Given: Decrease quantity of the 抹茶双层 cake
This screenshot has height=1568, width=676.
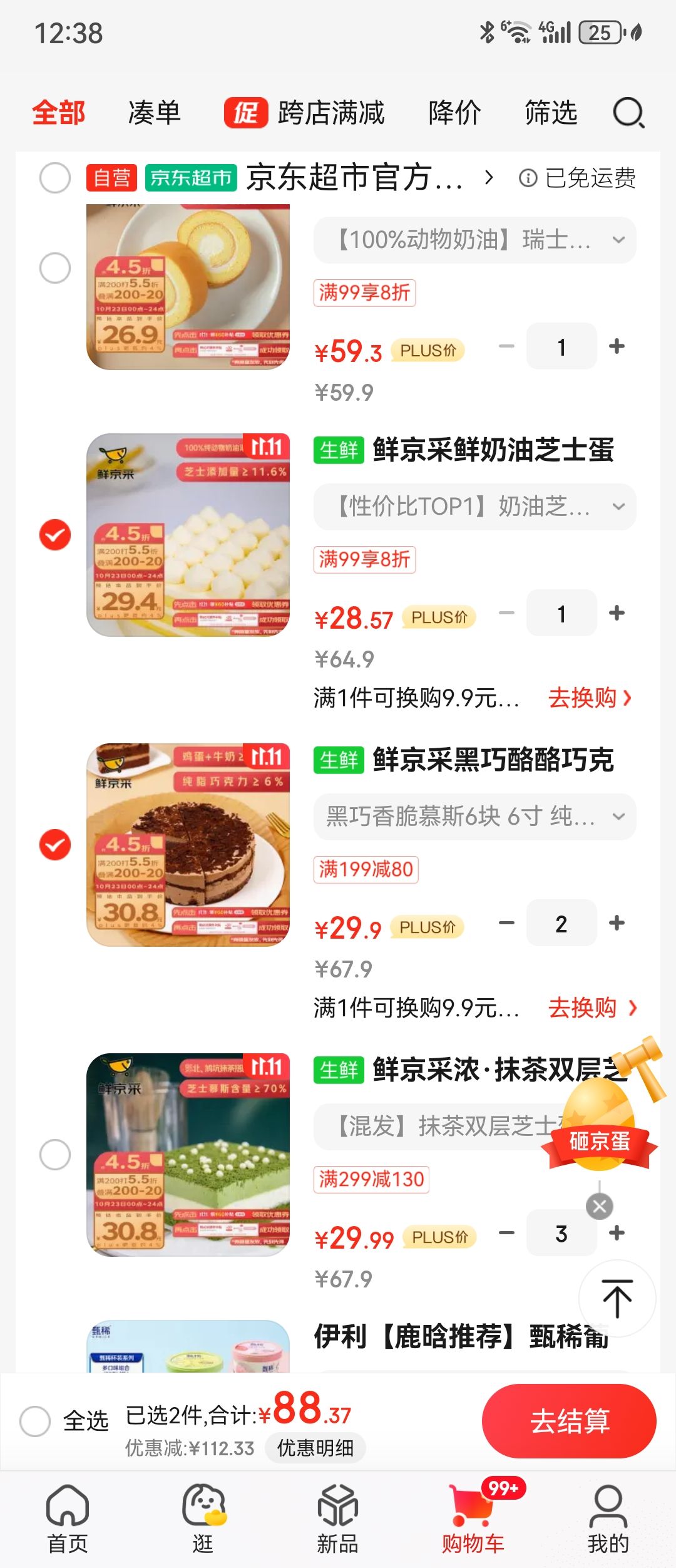Looking at the screenshot, I should pyautogui.click(x=506, y=1233).
